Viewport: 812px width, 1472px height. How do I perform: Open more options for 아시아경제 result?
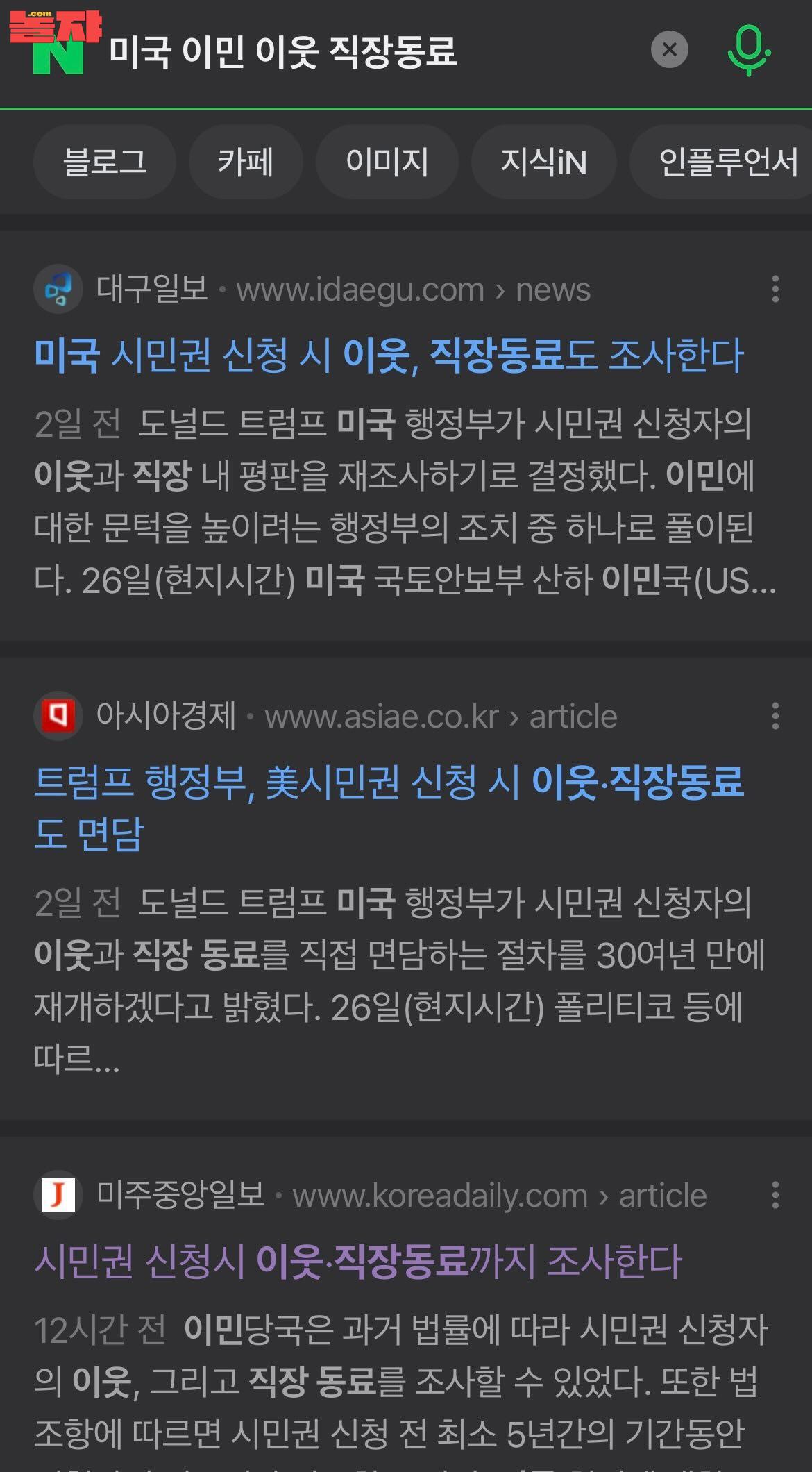775,716
